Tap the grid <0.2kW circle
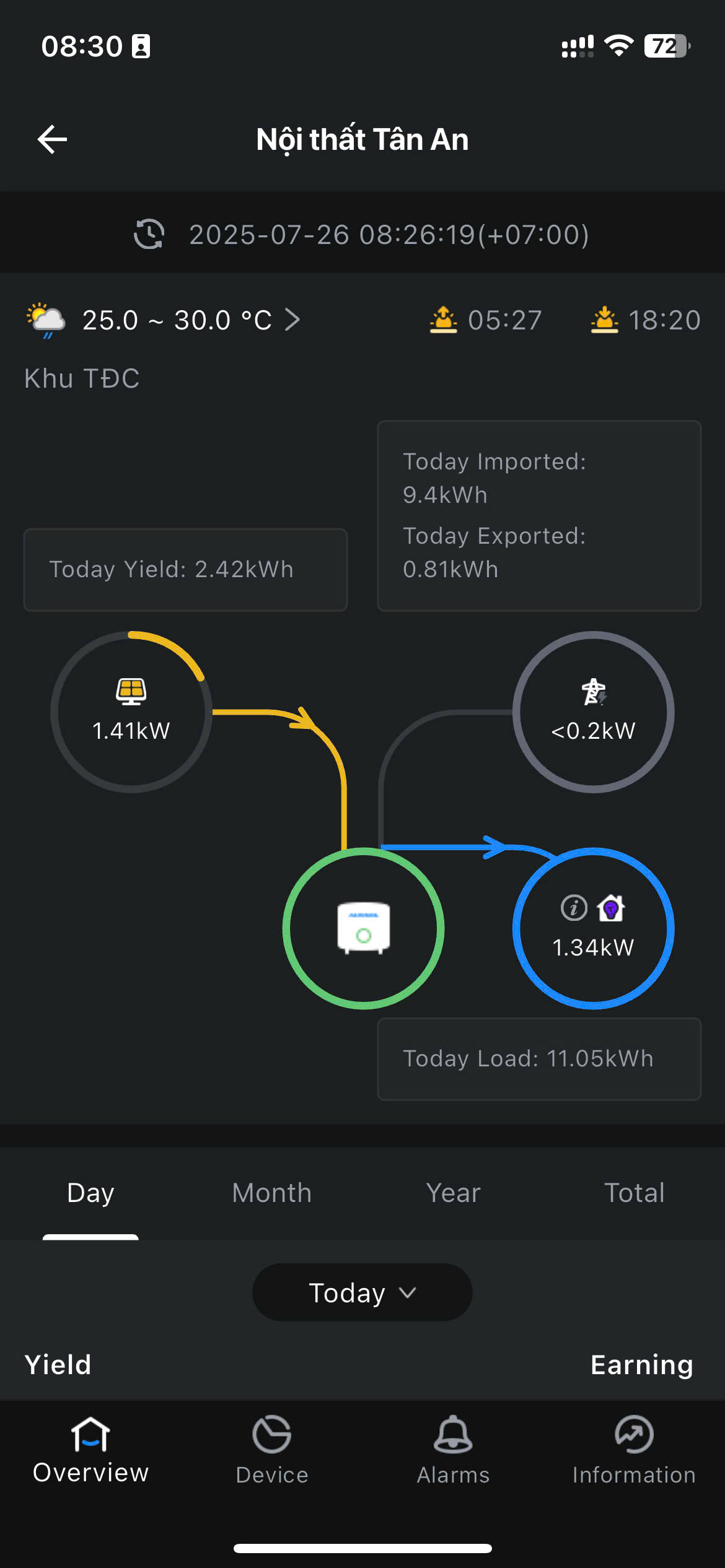 point(593,712)
